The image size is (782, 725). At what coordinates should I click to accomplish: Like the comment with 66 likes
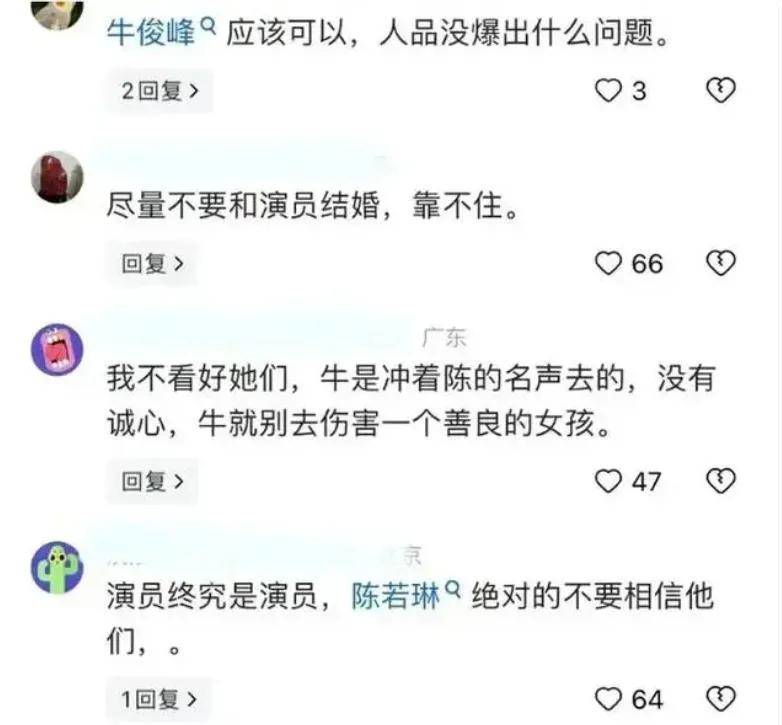pyautogui.click(x=608, y=264)
